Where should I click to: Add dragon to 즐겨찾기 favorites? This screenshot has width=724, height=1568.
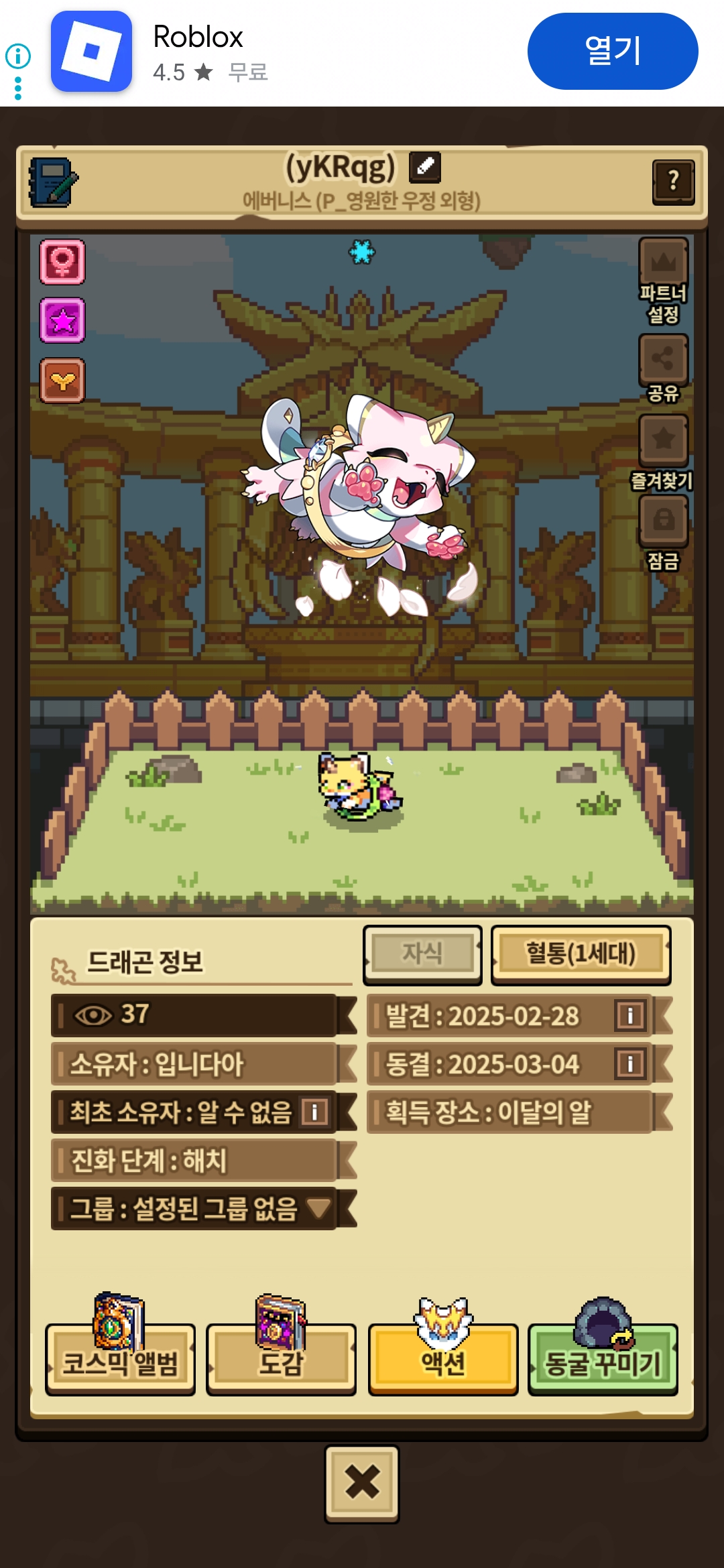coord(663,440)
